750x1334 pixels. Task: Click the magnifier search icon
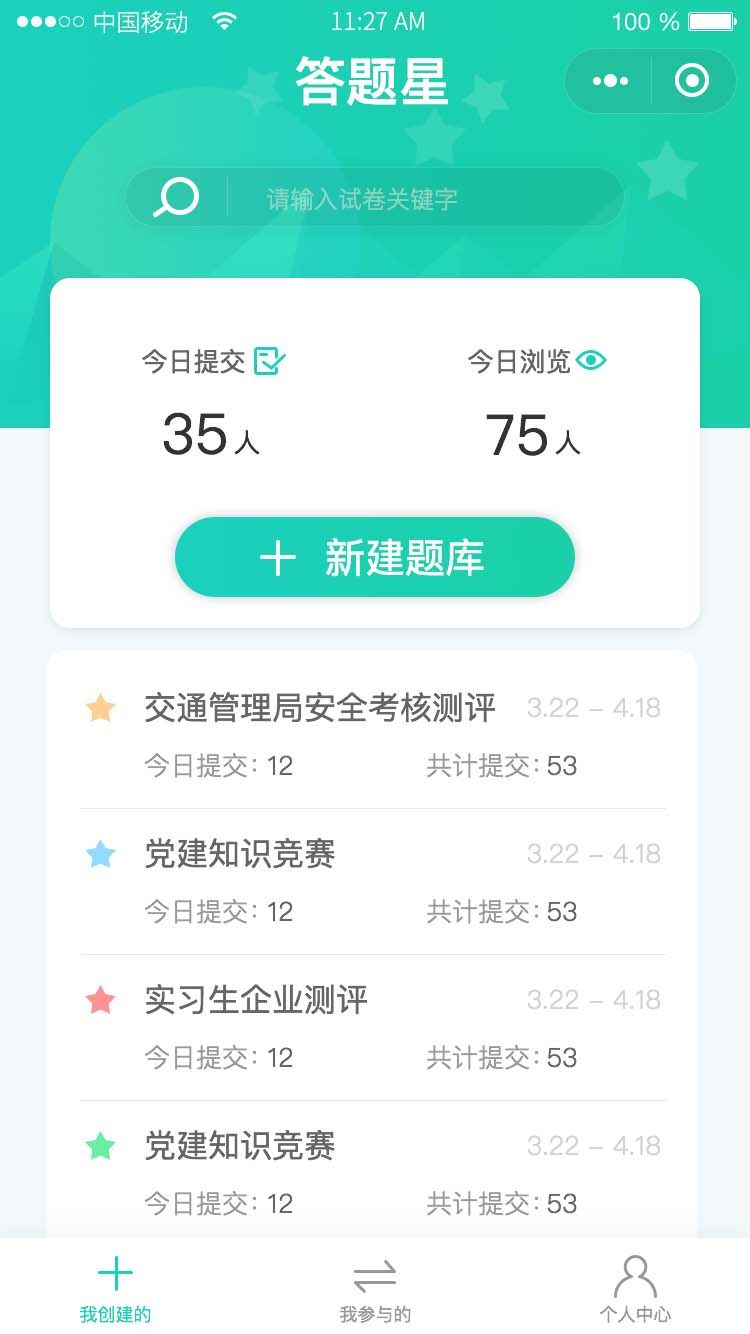click(178, 196)
